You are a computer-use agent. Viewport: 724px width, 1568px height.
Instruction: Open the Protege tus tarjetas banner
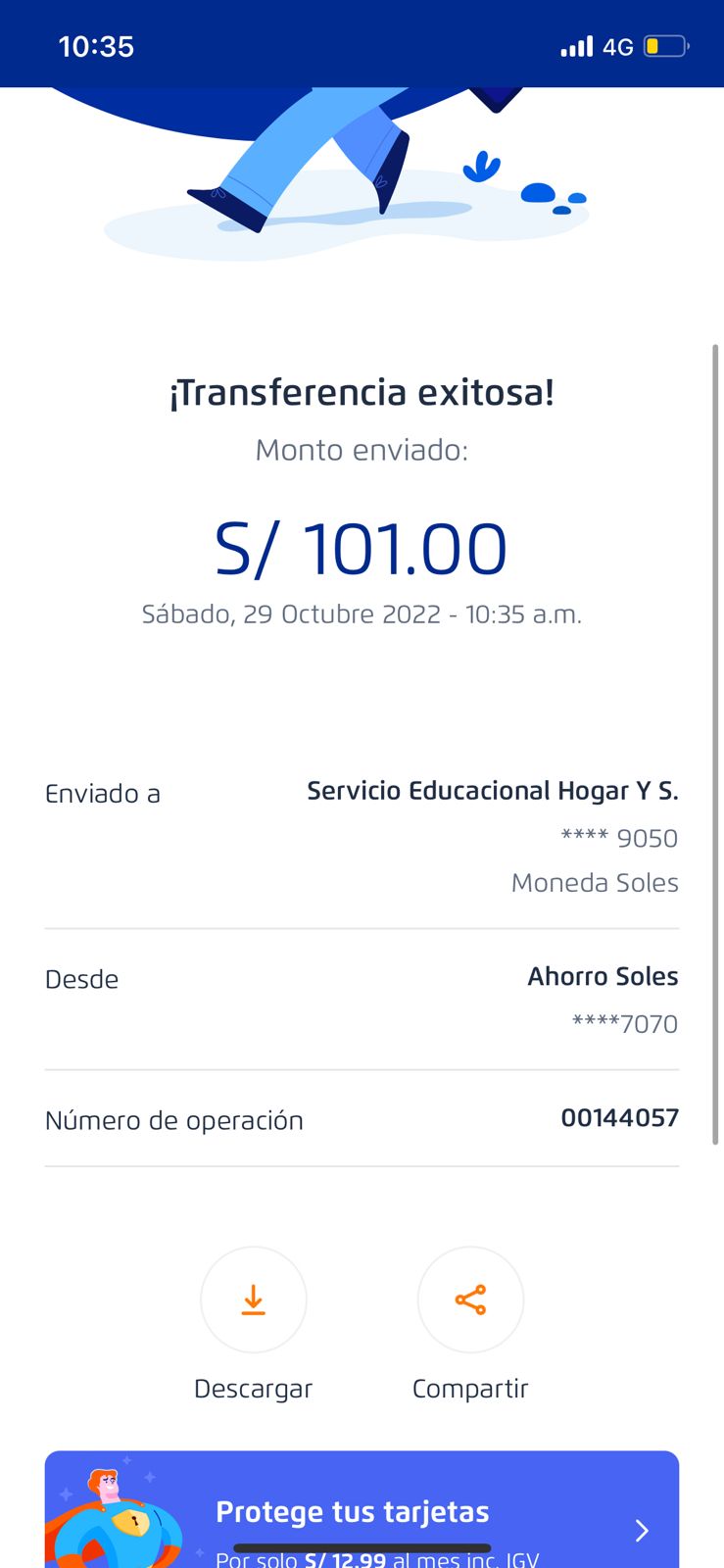[362, 1514]
